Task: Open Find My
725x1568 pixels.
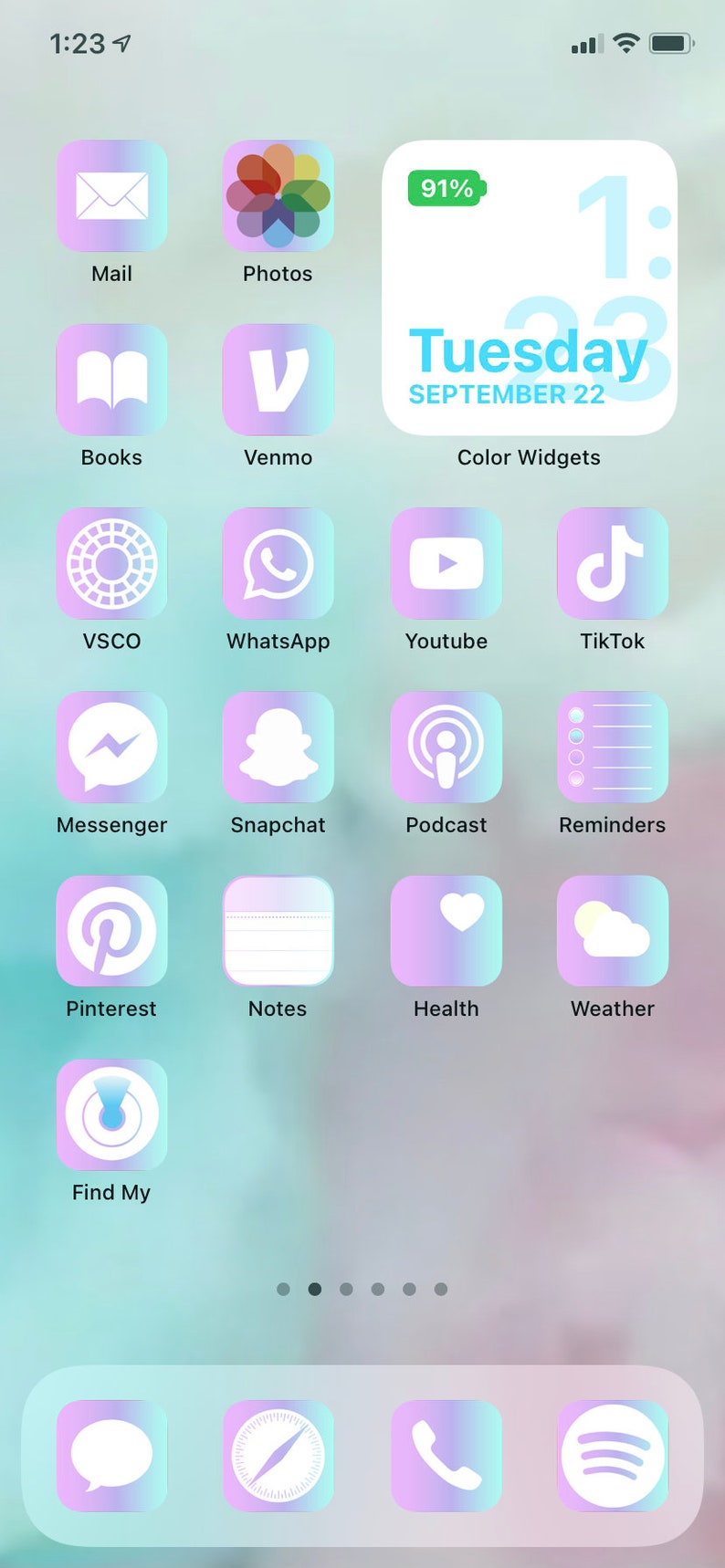Action: tap(111, 1114)
